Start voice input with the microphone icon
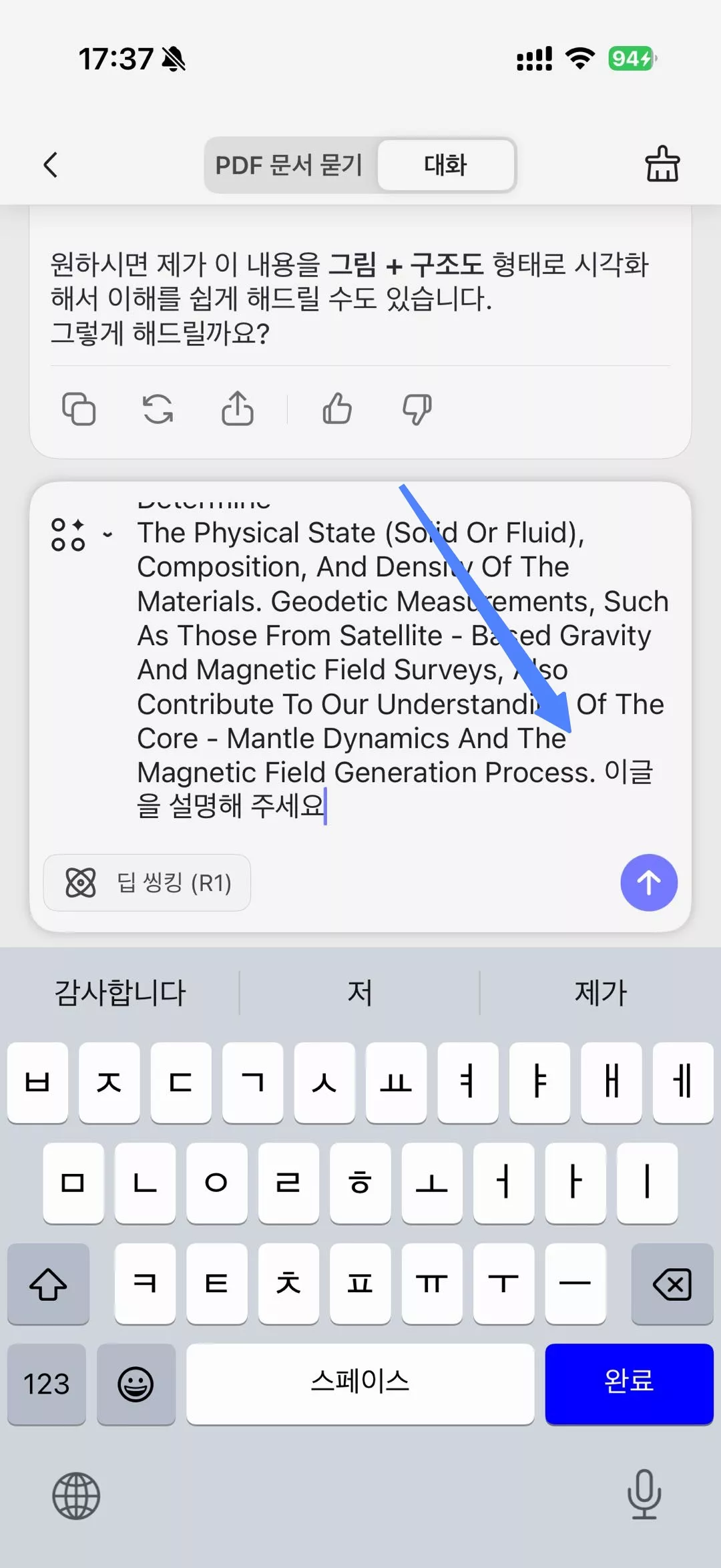Viewport: 721px width, 1568px height. click(x=643, y=1496)
